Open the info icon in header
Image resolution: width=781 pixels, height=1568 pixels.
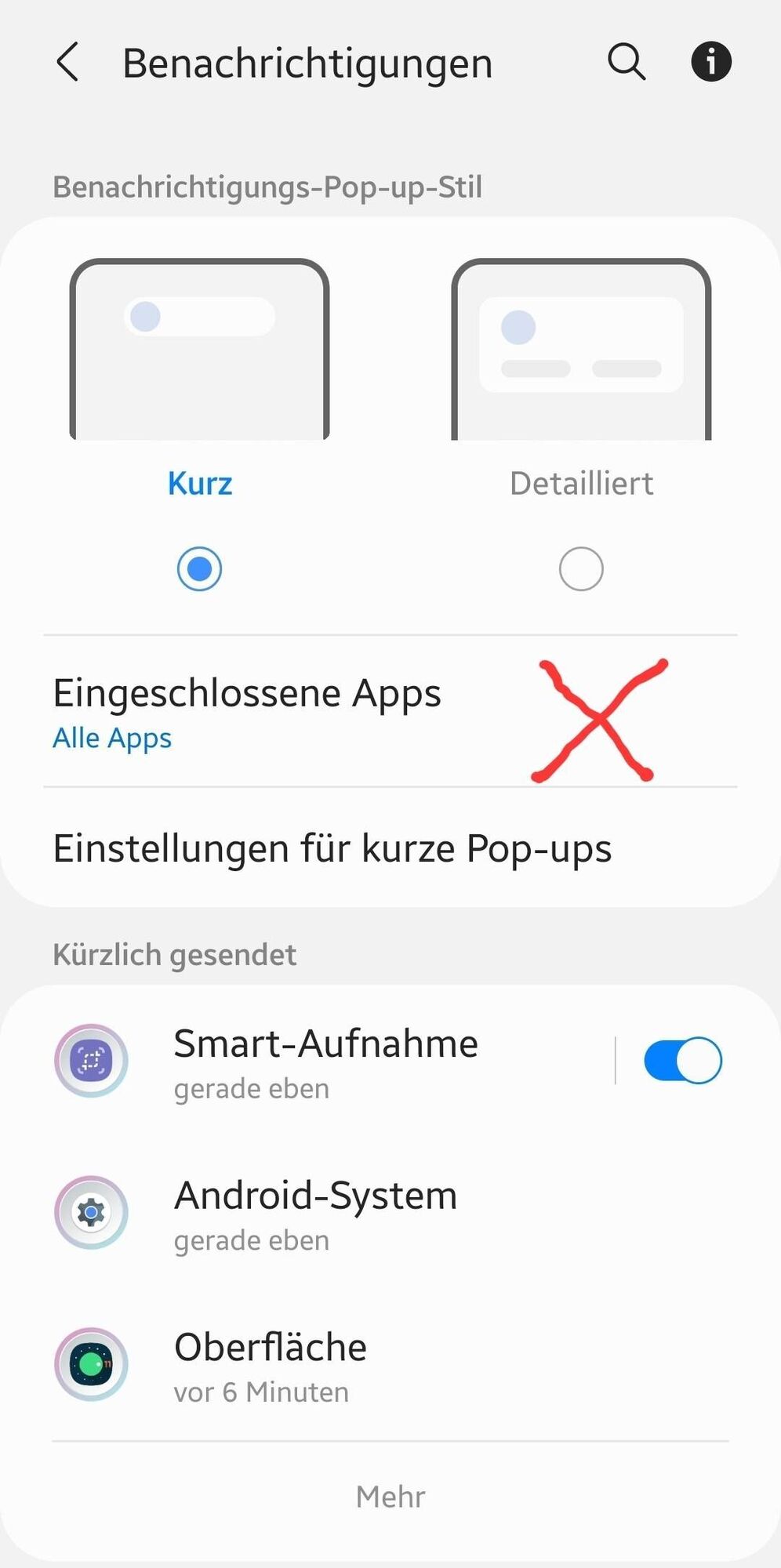tap(710, 63)
